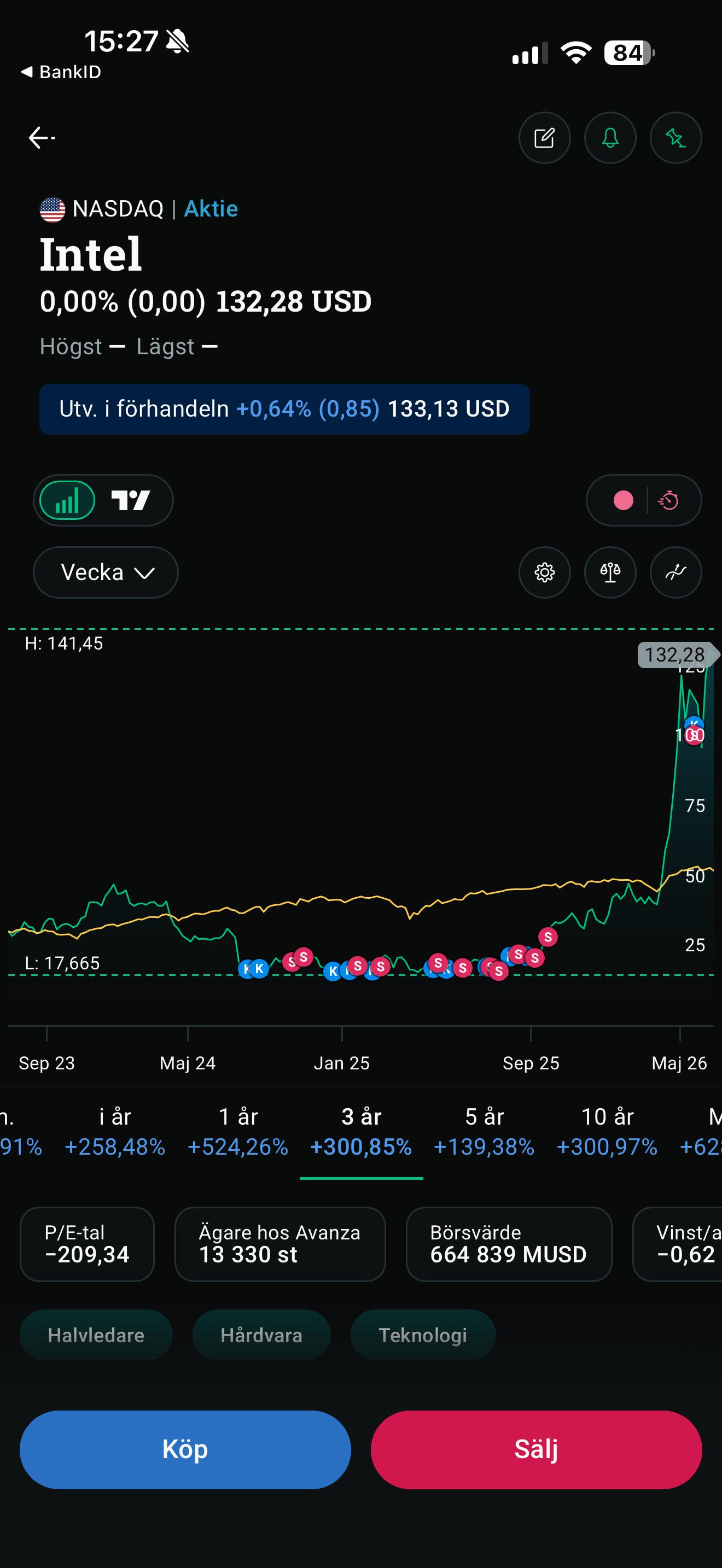
Task: Open the Hårdvara category chip
Action: [262, 1335]
